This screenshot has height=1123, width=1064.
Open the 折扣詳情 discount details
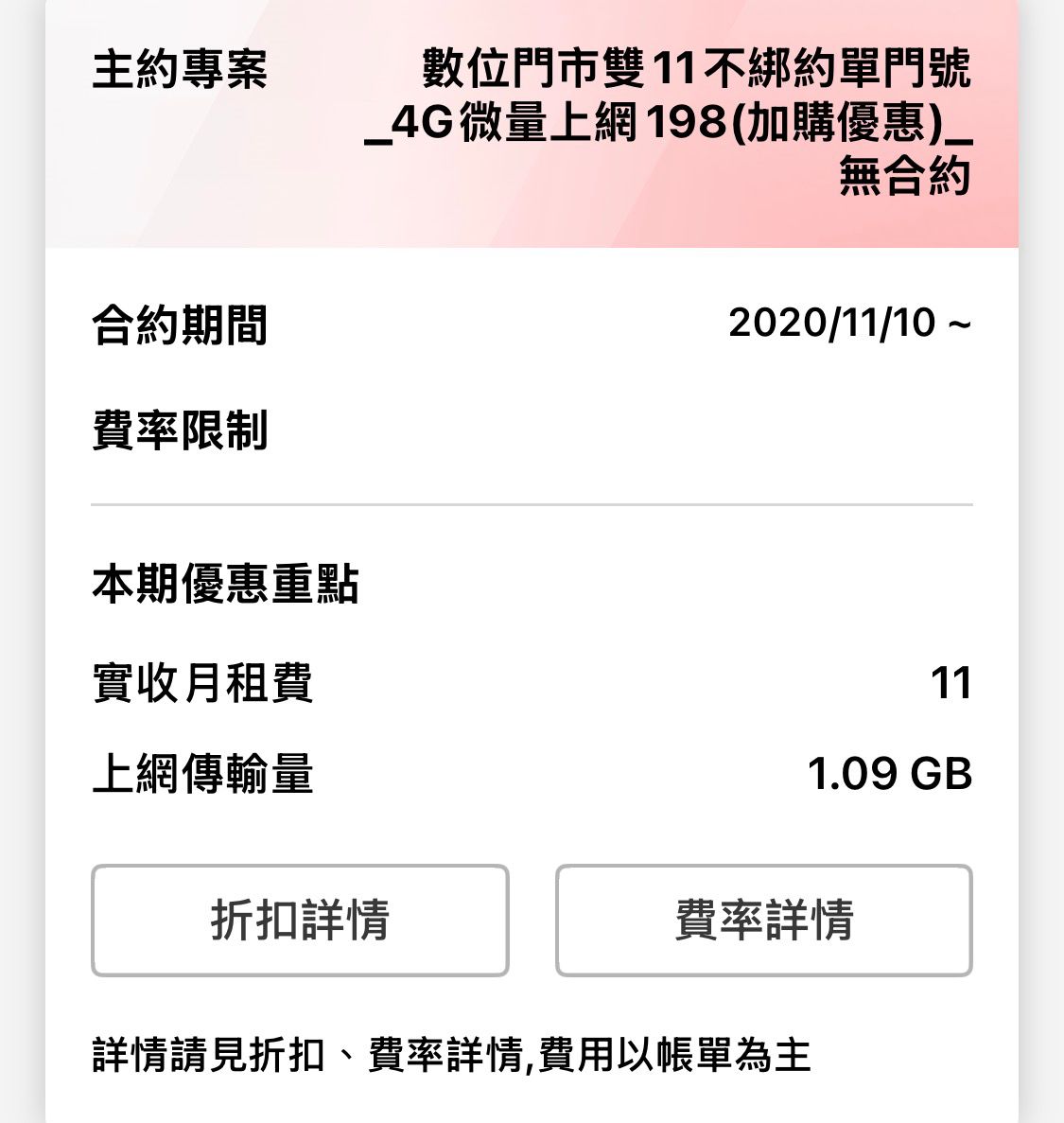tap(300, 920)
